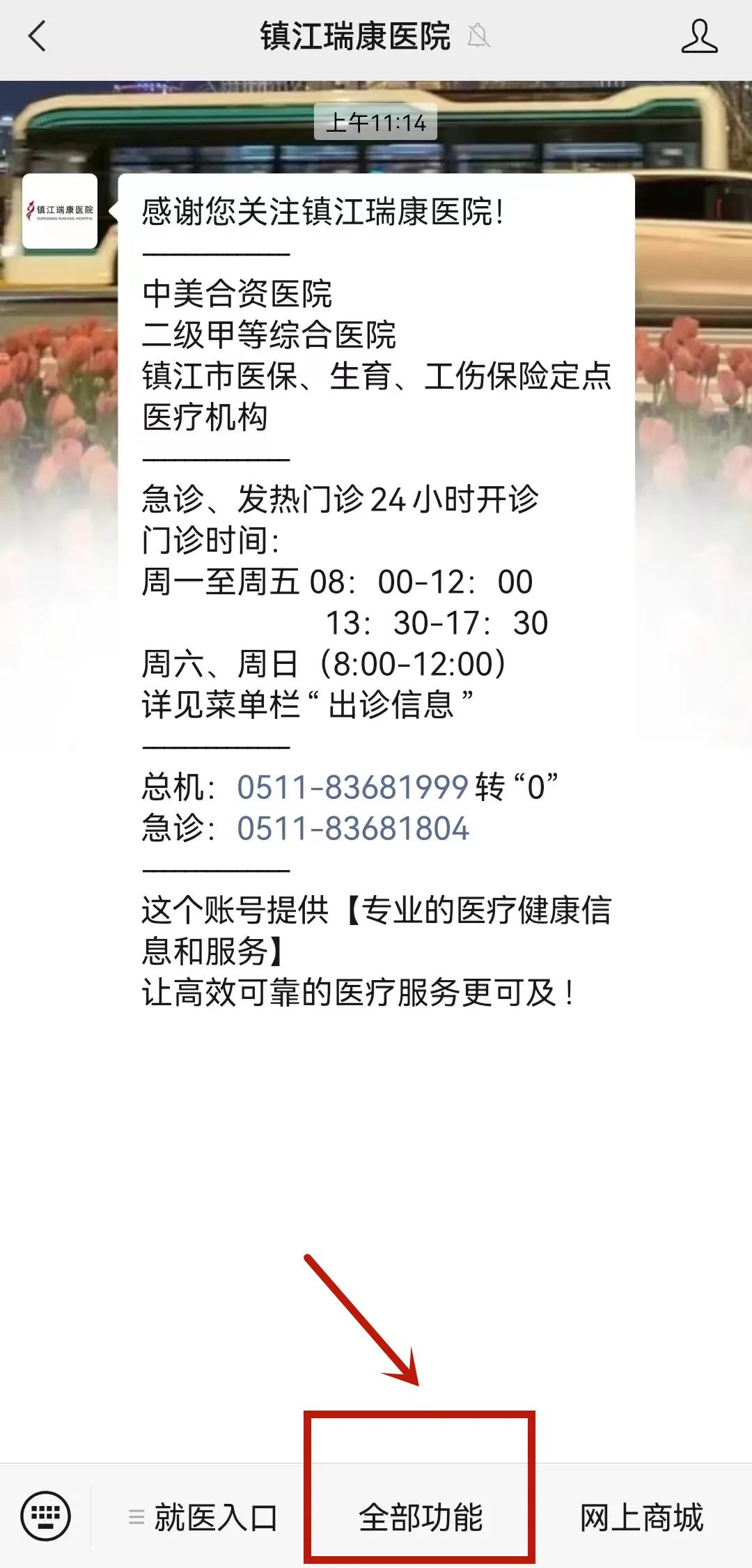Open the 网上商城 menu
752x1568 pixels.
pos(641,1517)
